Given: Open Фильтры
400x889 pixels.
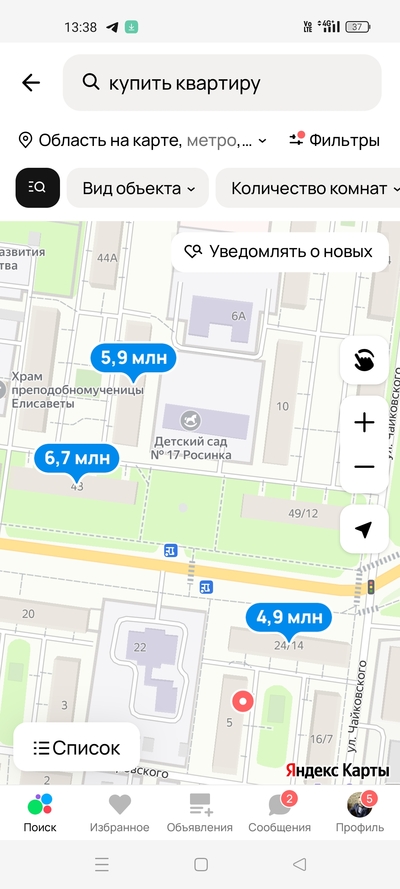Looking at the screenshot, I should click(334, 140).
